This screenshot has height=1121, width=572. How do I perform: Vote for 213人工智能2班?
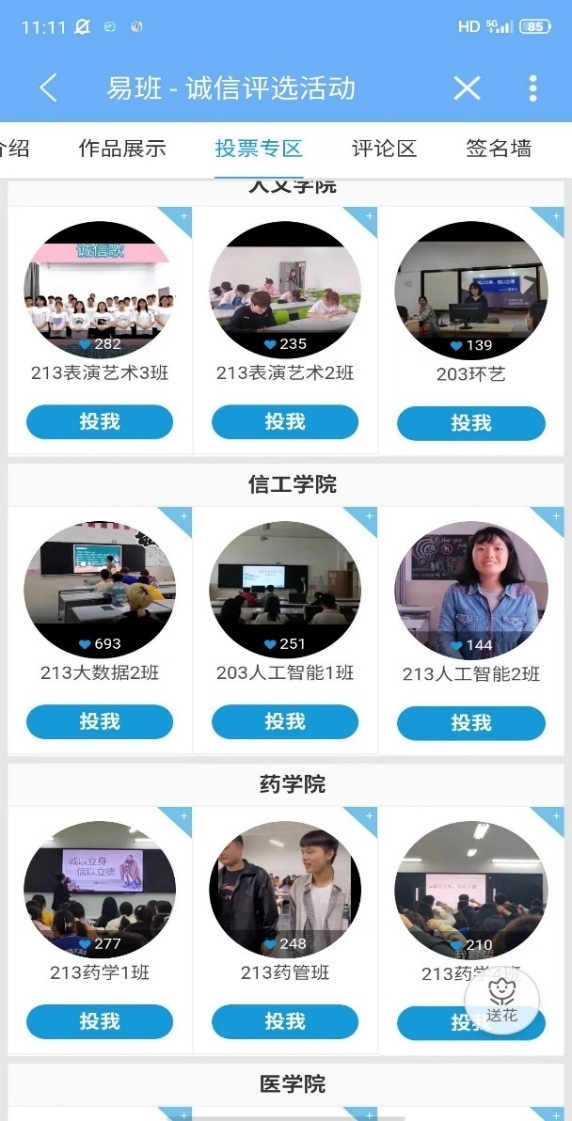[471, 724]
